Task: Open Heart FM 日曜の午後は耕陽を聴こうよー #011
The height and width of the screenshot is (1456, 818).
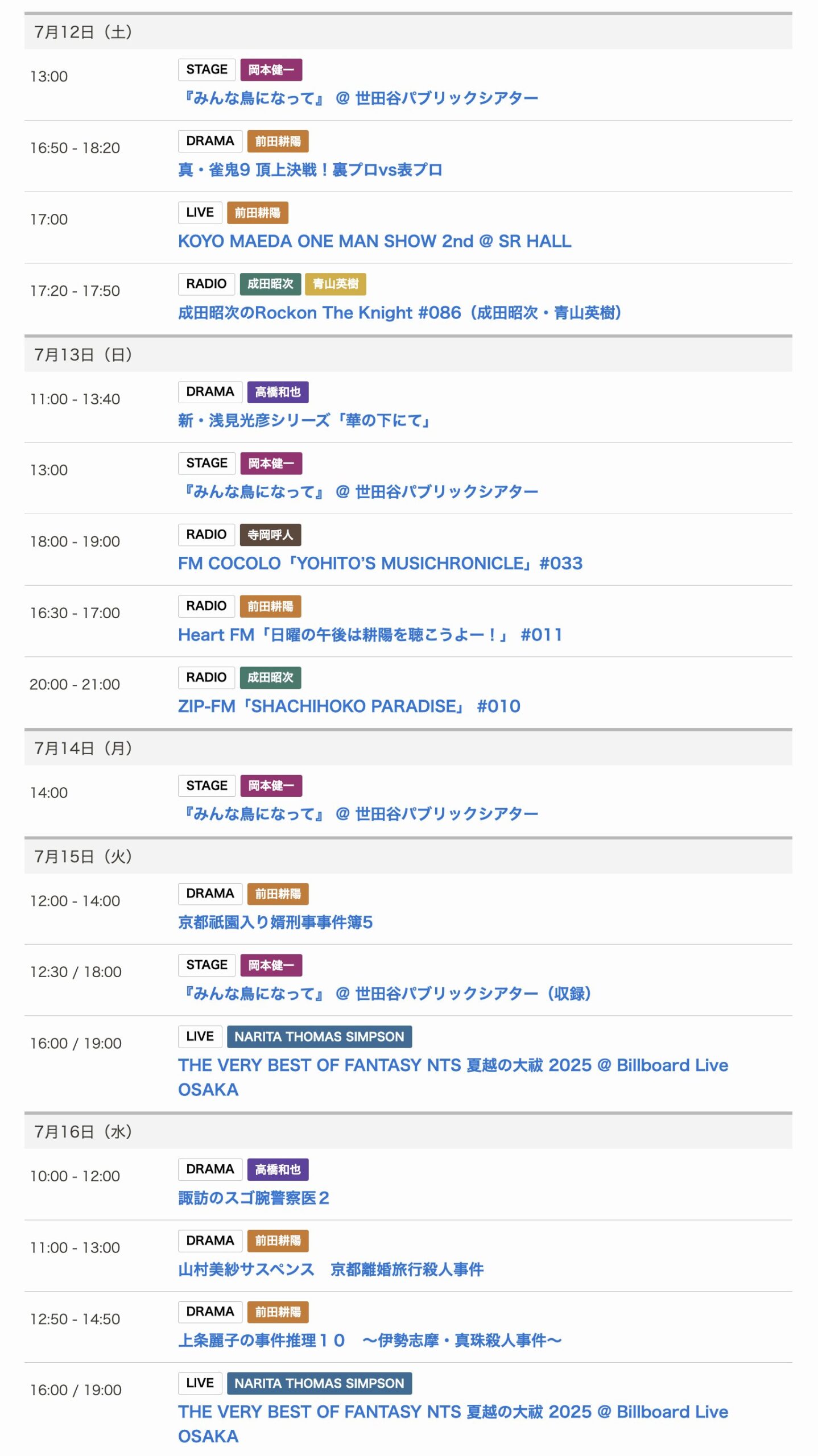Action: (370, 635)
